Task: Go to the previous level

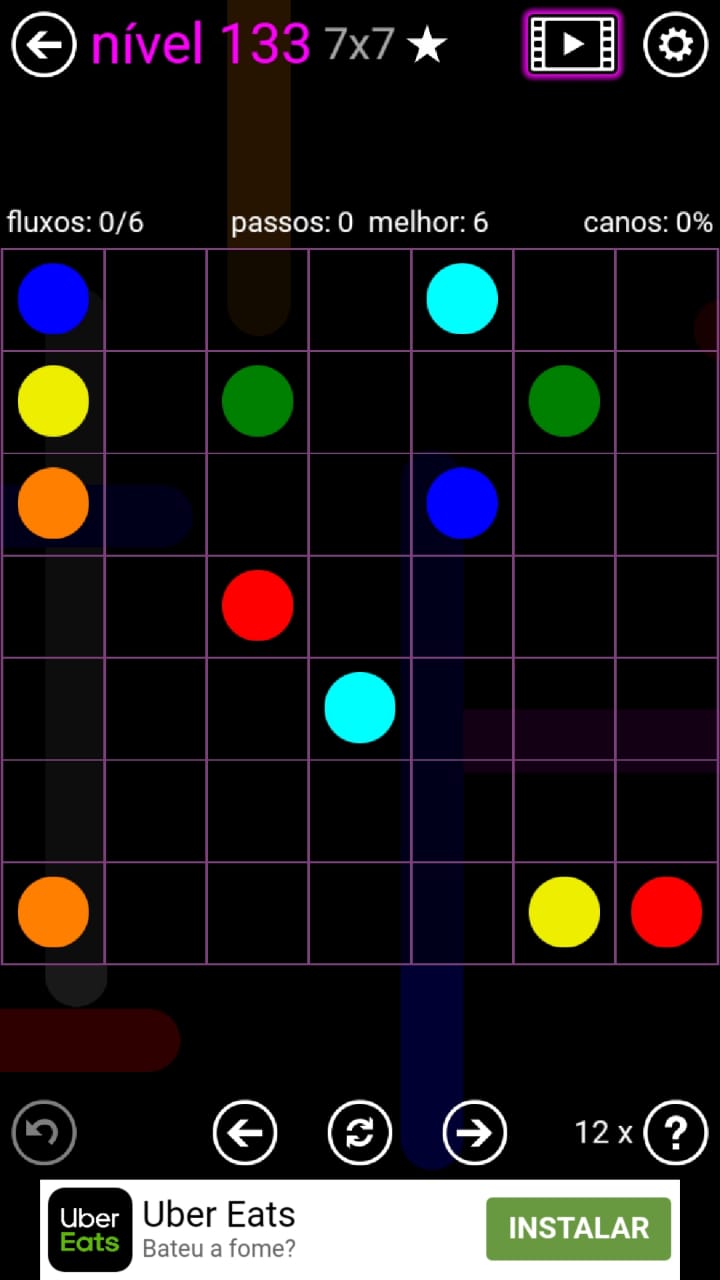Action: [x=245, y=1132]
